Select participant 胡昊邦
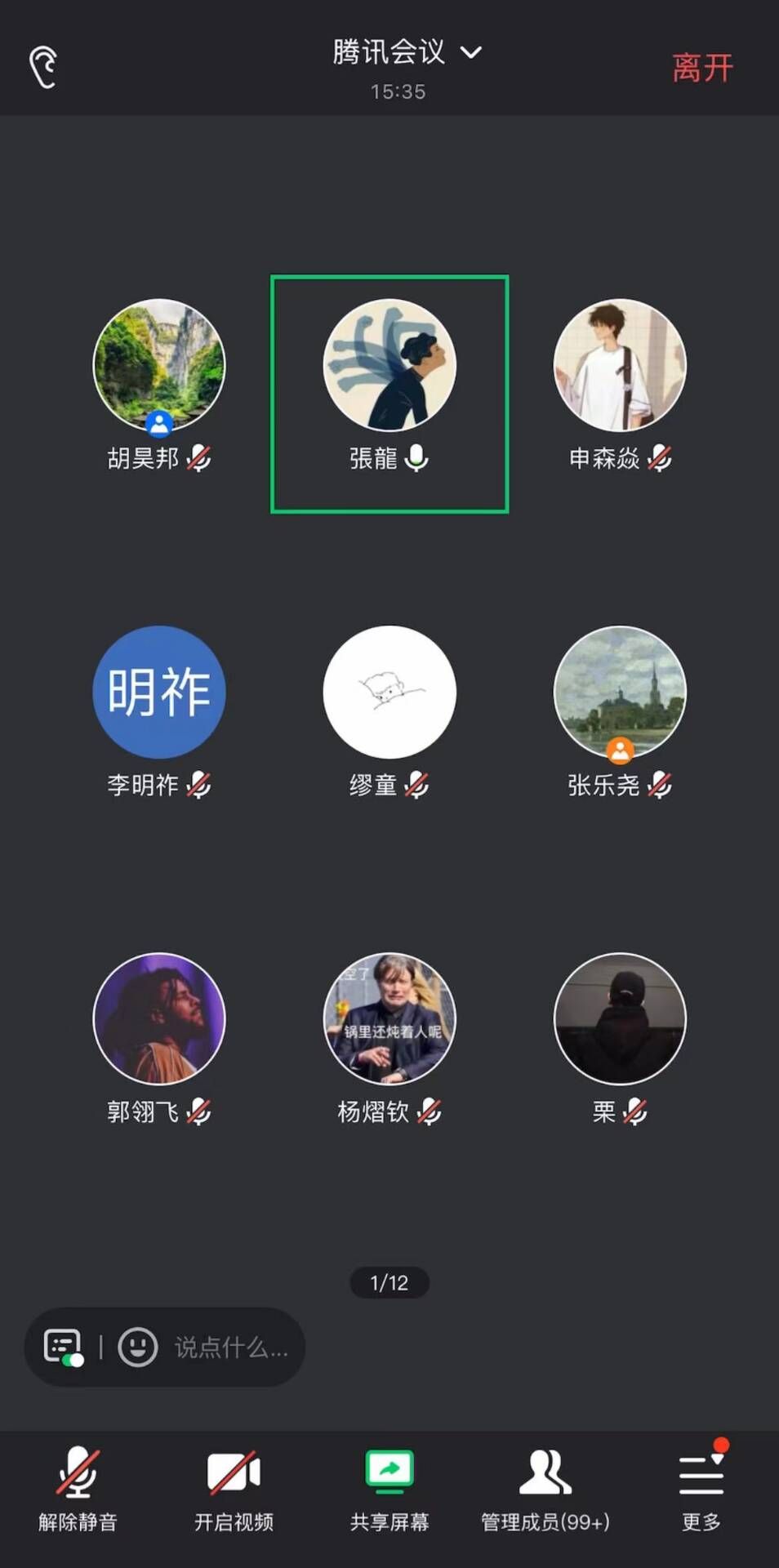 (x=159, y=365)
